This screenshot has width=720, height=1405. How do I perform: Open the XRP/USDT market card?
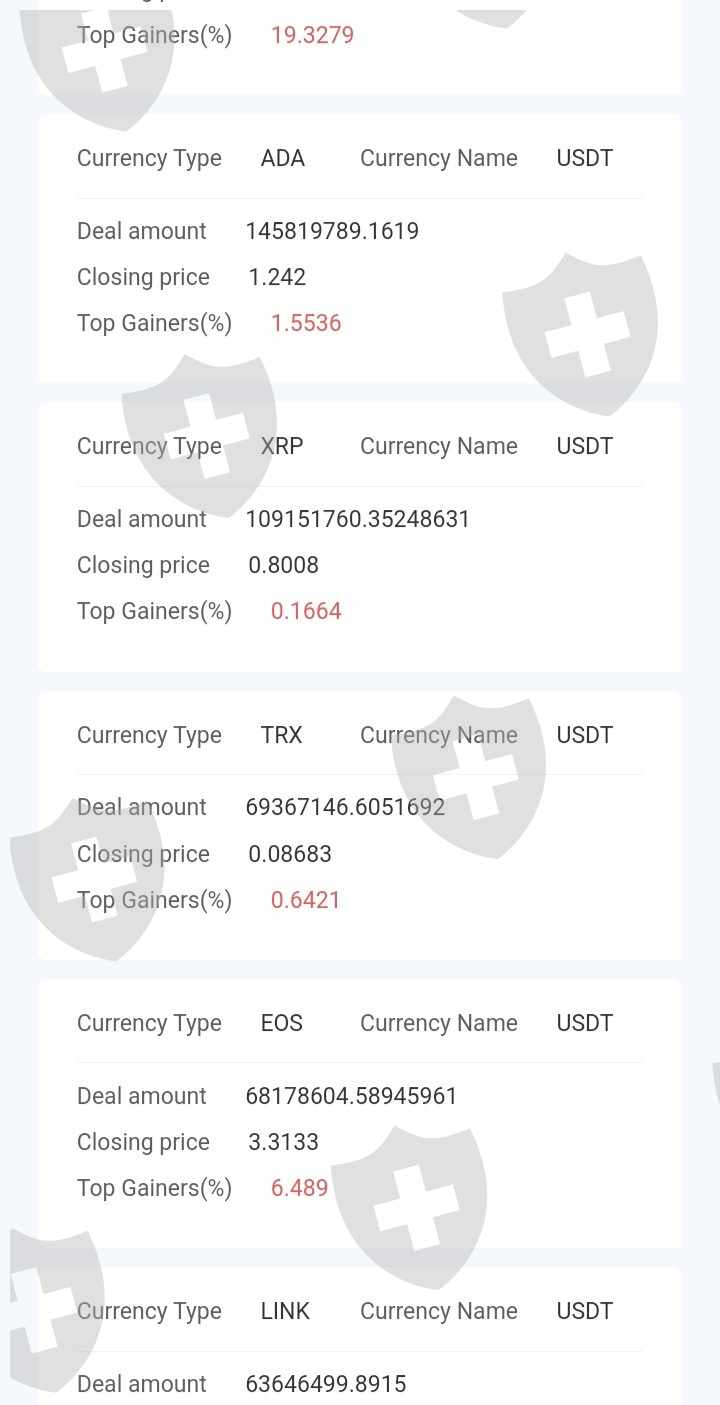point(359,536)
